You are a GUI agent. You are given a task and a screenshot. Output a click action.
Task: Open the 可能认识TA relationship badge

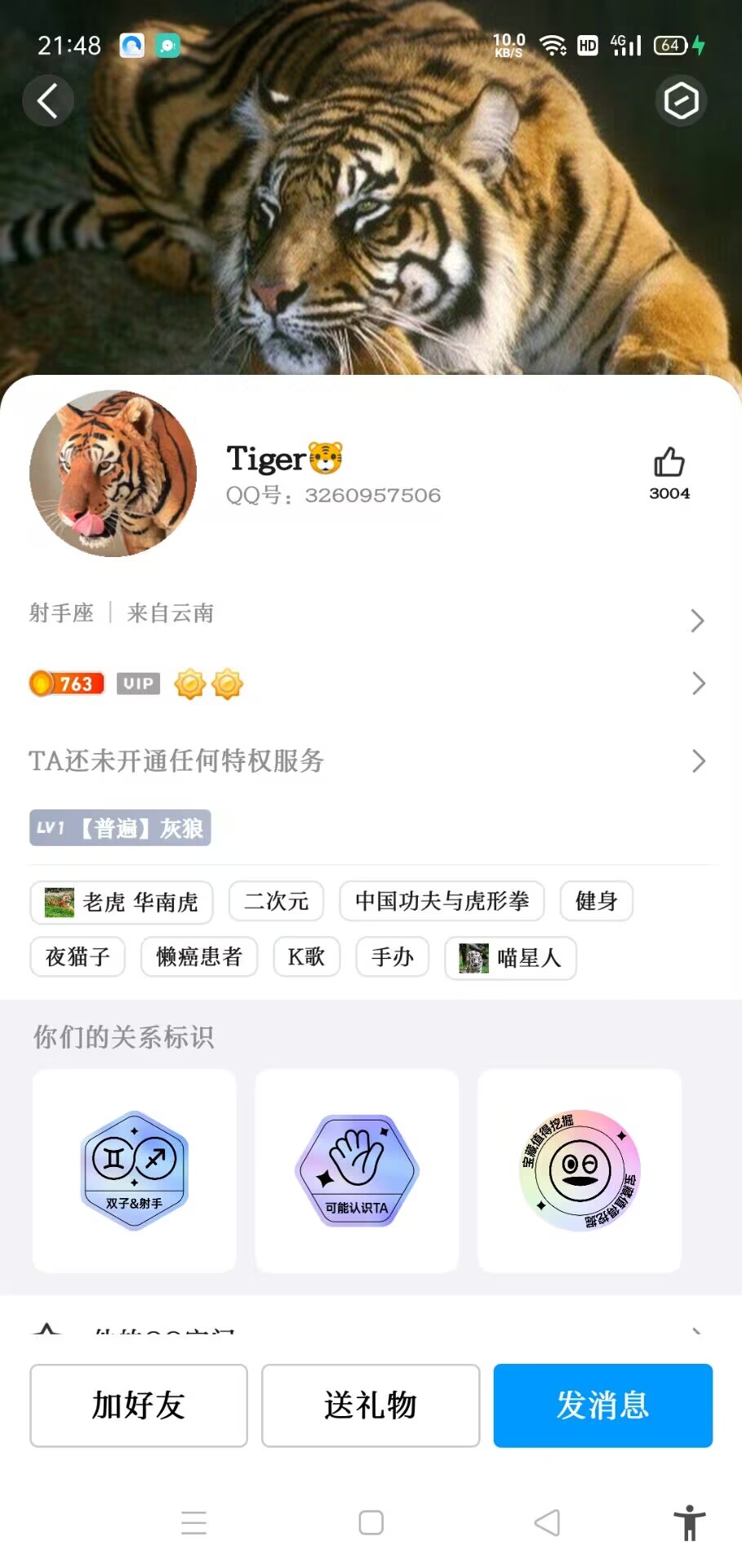(x=357, y=1170)
